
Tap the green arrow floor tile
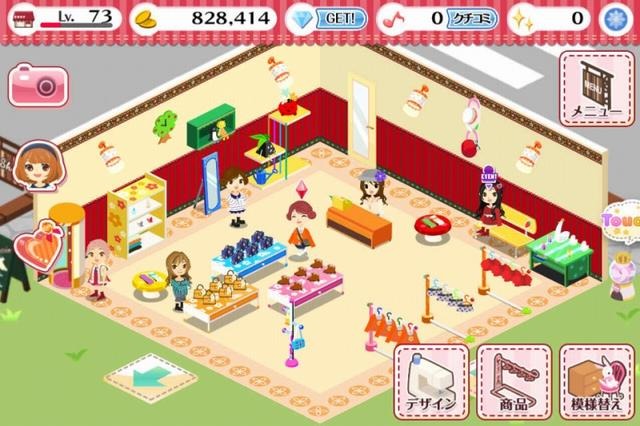(150, 376)
